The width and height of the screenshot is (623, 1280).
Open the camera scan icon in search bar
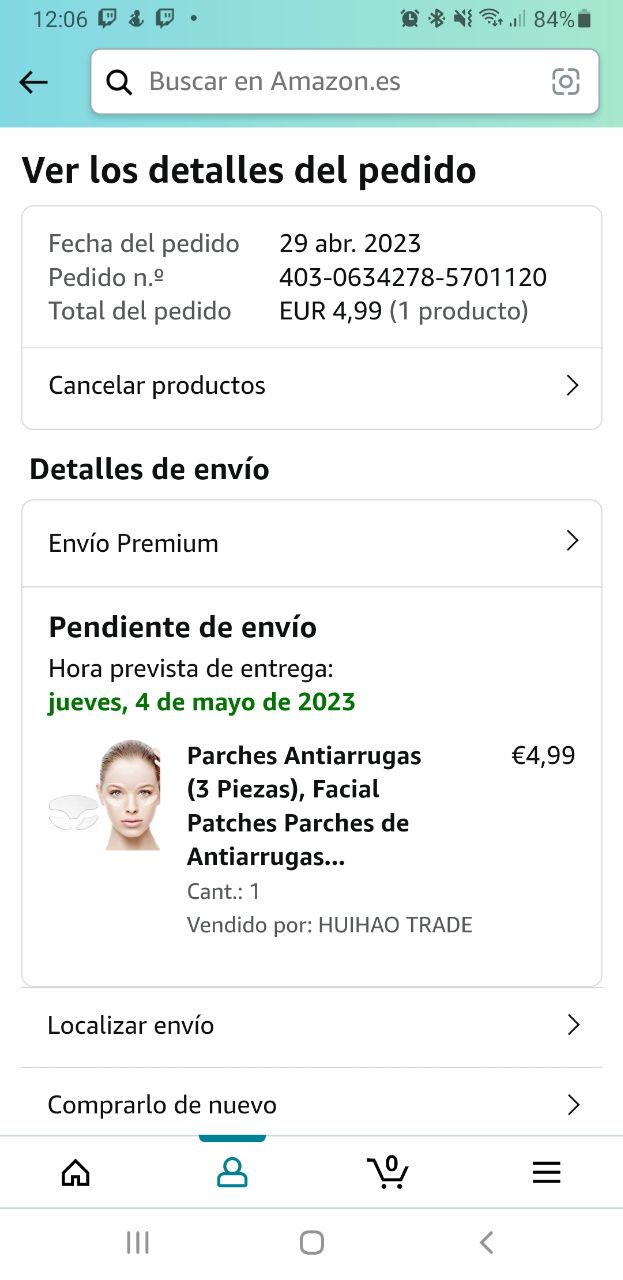click(x=565, y=82)
